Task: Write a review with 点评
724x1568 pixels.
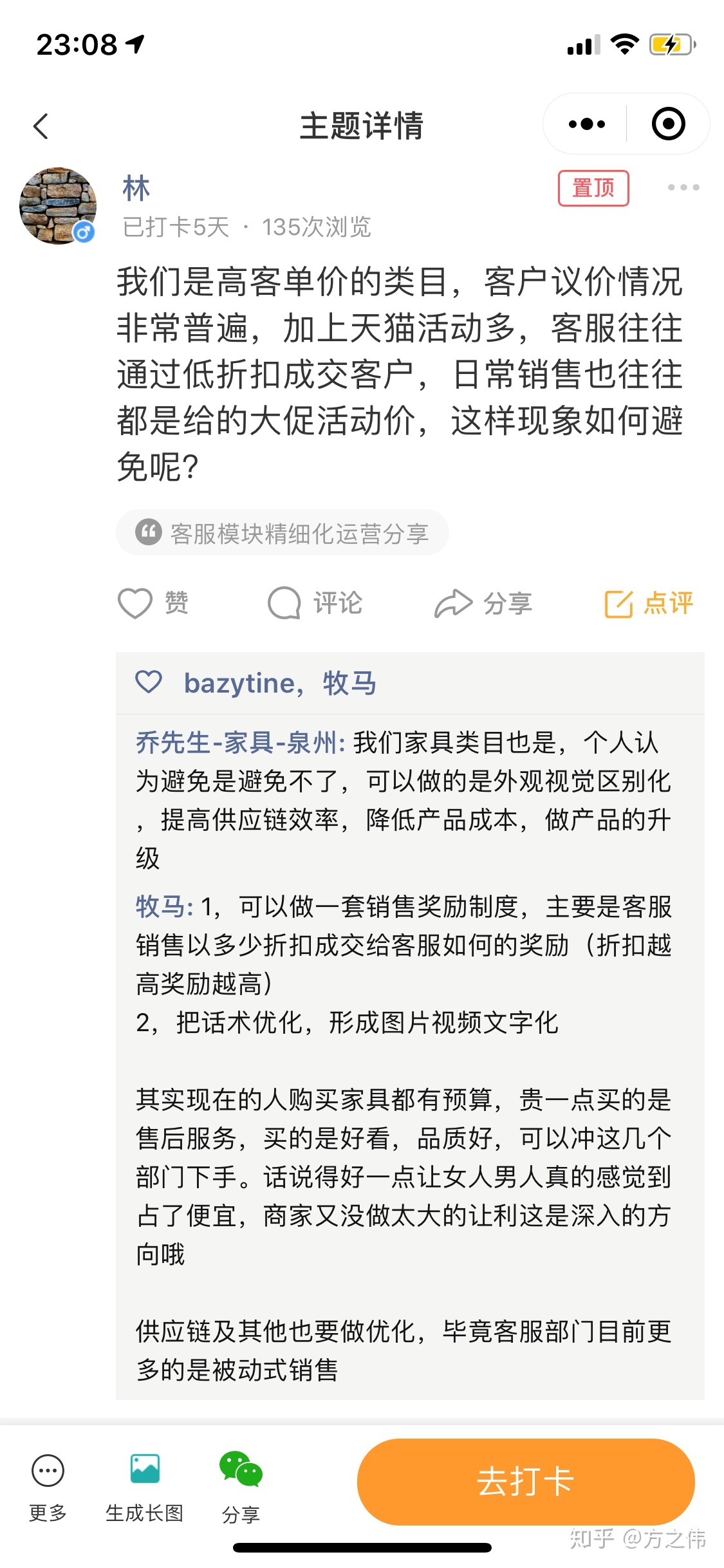Action: [649, 603]
